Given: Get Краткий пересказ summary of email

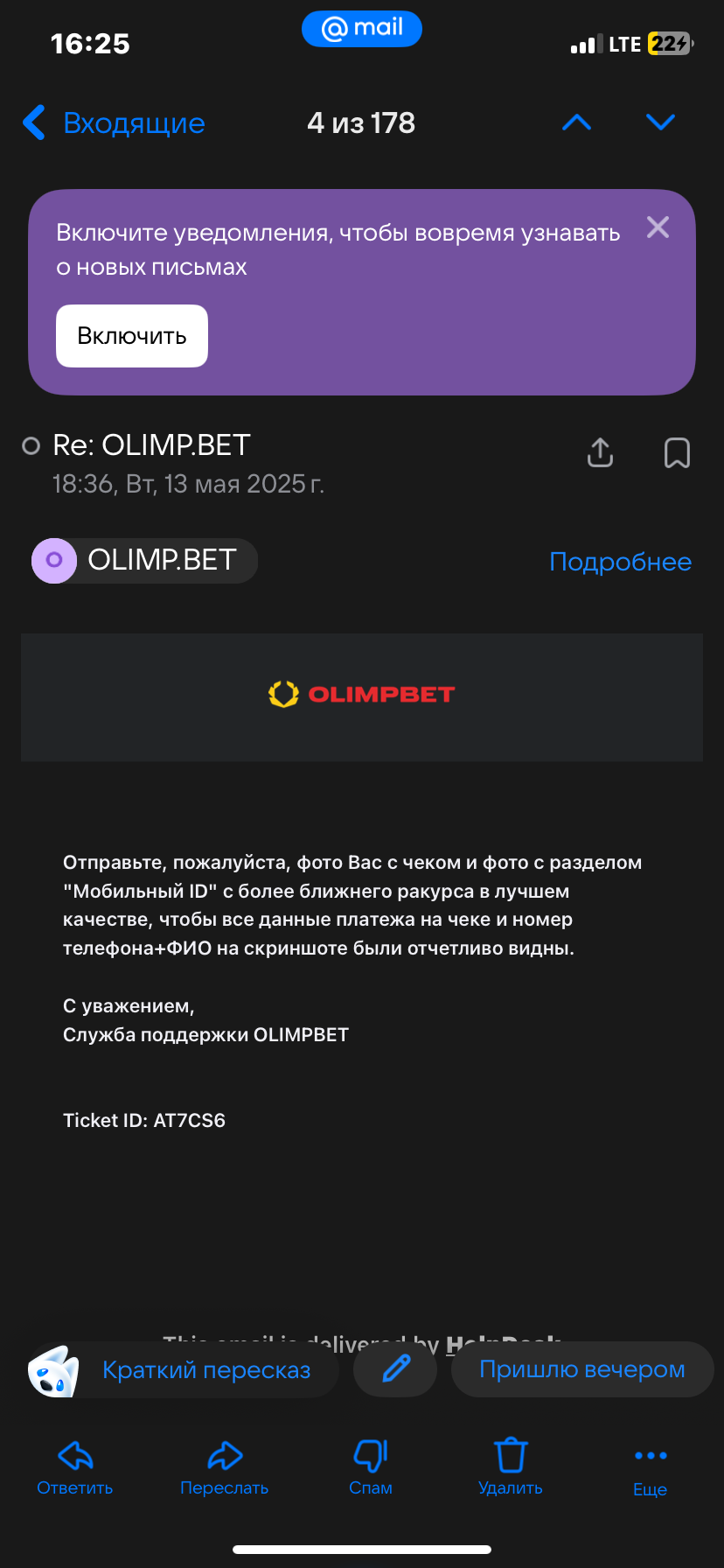Looking at the screenshot, I should (x=184, y=1370).
